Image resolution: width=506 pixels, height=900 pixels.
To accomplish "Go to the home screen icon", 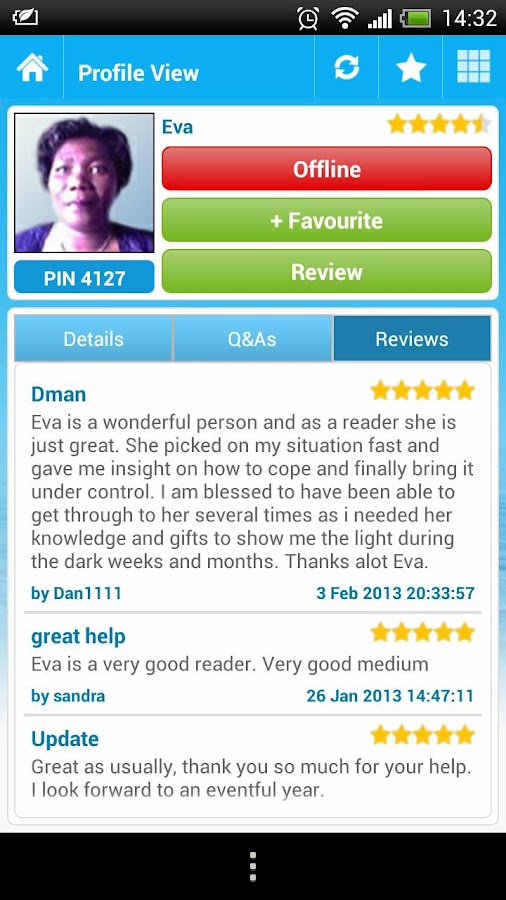I will (x=32, y=68).
